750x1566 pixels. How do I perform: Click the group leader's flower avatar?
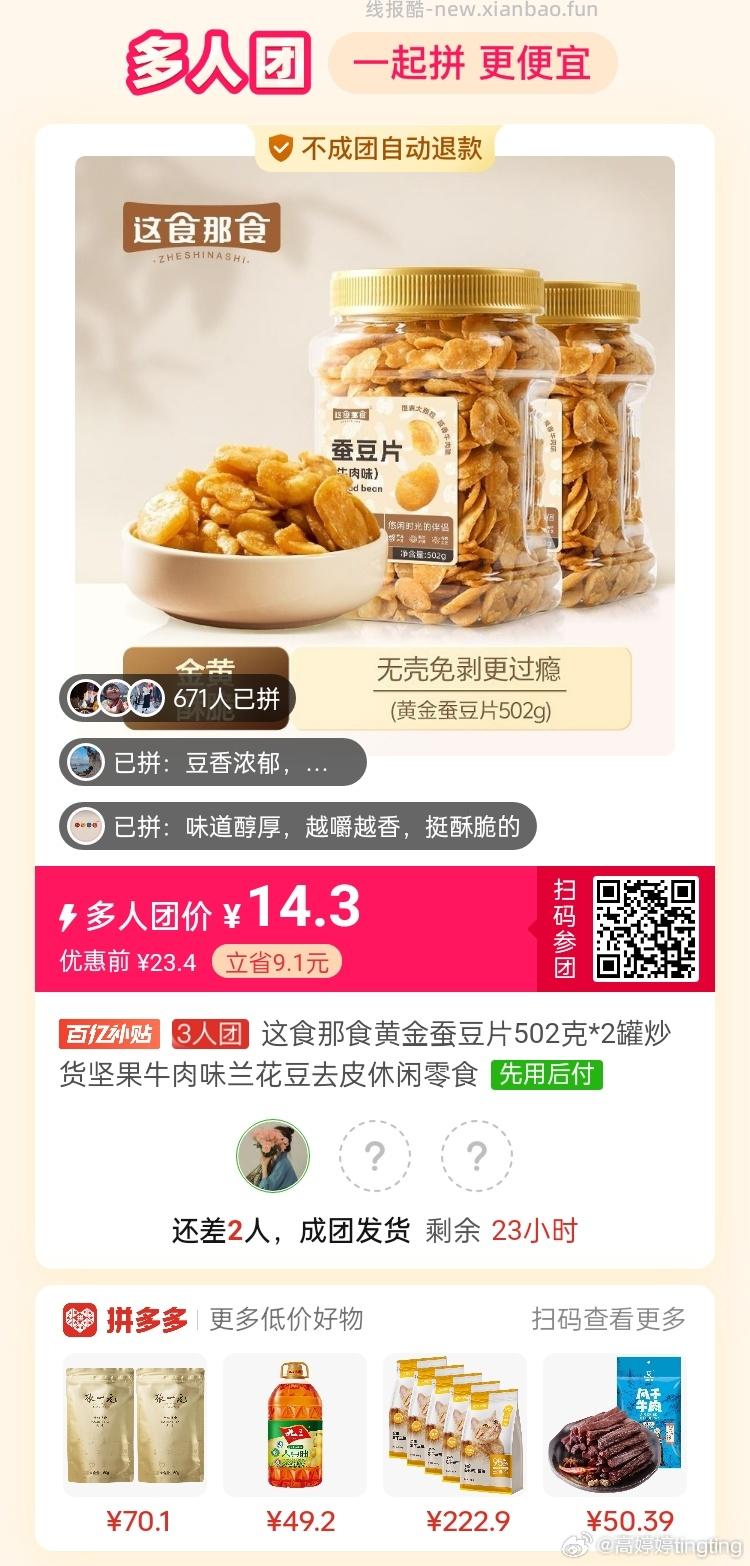click(x=272, y=1155)
